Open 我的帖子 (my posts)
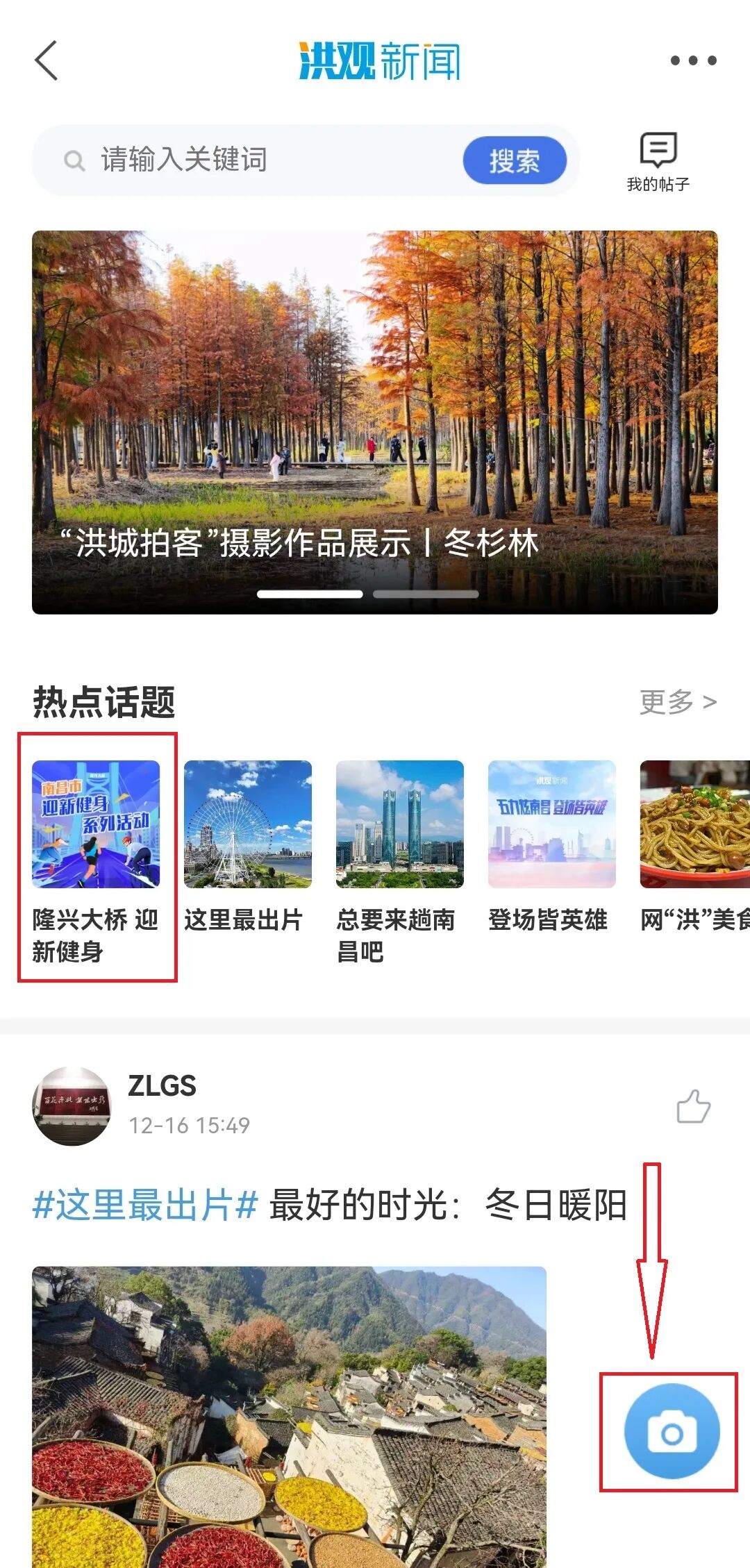Image resolution: width=750 pixels, height=1568 pixels. 658,162
